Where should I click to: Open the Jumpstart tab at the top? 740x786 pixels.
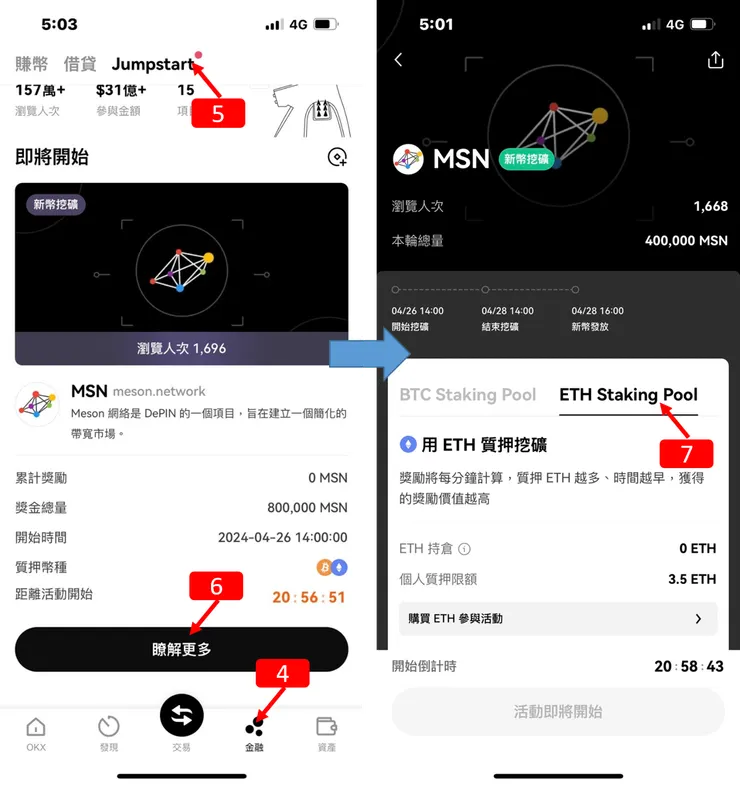[x=153, y=64]
